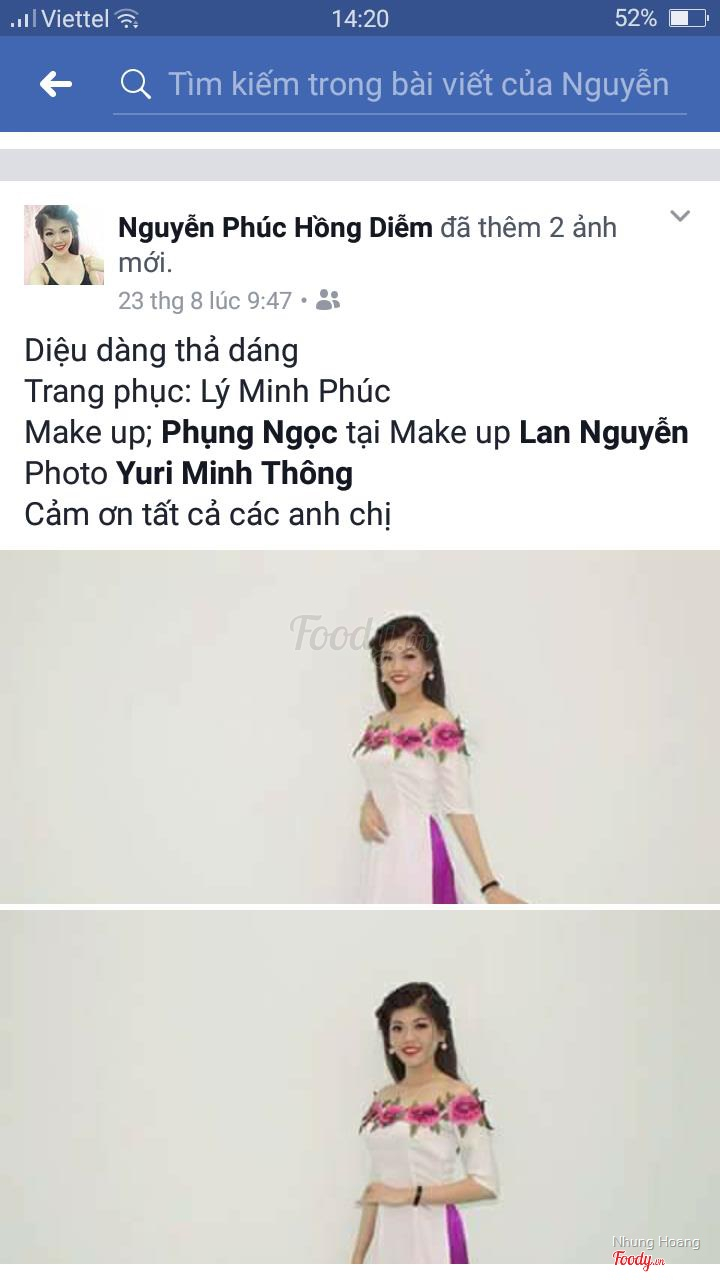Open tagged profile Yuri Minh Thông
Image resolution: width=720 pixels, height=1280 pixels.
234,472
